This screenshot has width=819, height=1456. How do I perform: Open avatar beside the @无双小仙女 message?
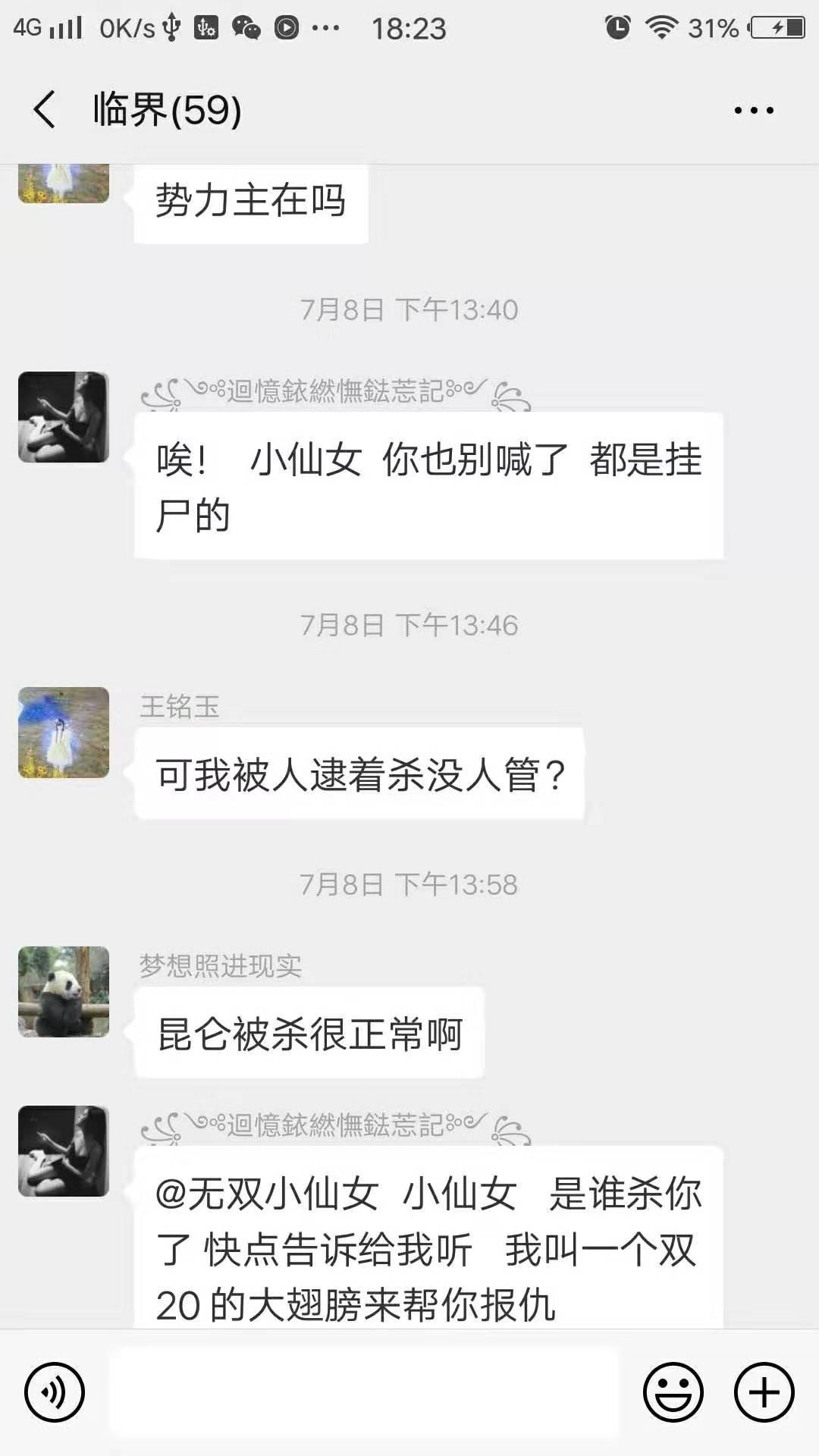click(x=64, y=1151)
